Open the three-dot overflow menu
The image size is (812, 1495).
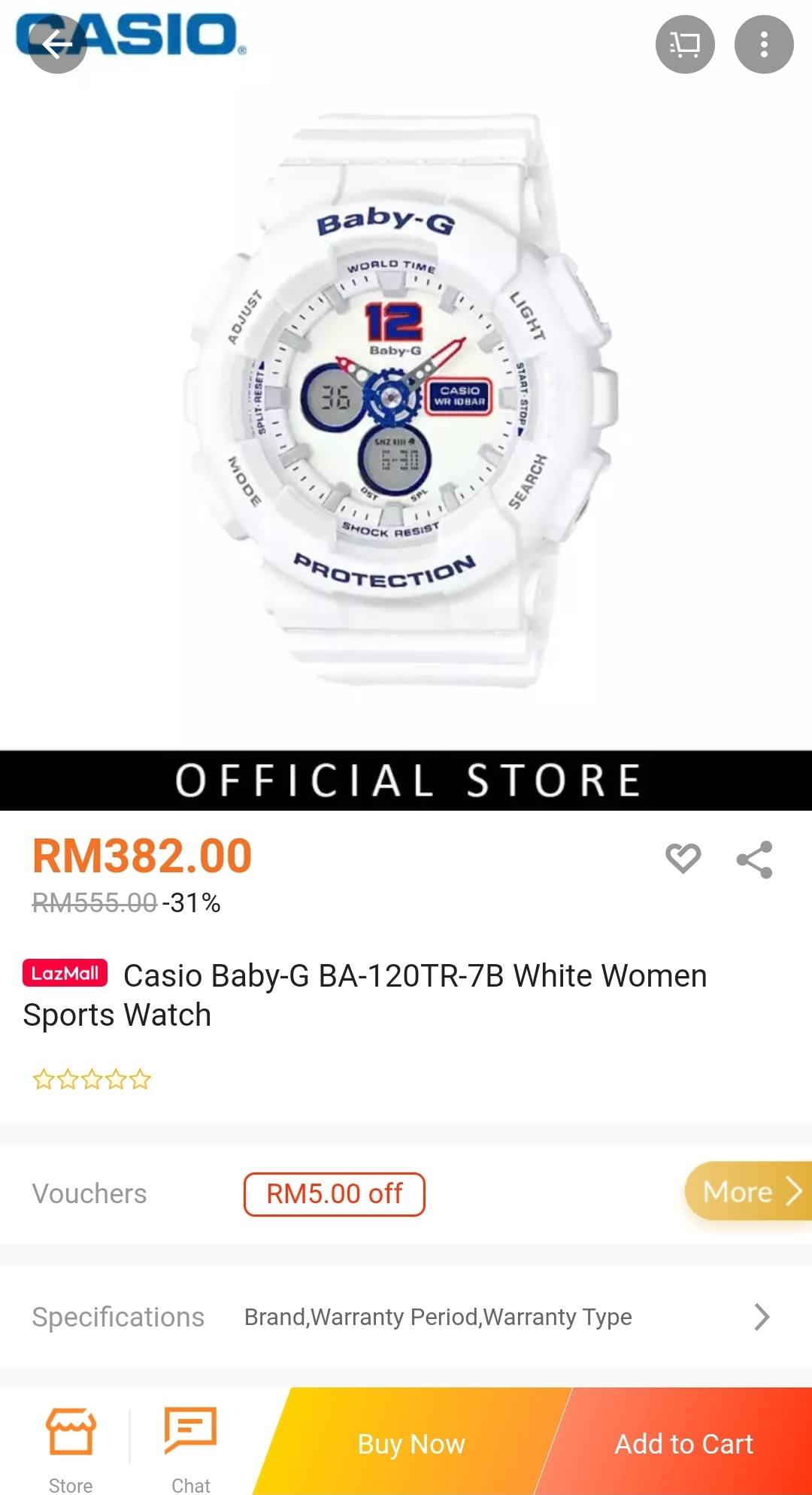coord(763,45)
